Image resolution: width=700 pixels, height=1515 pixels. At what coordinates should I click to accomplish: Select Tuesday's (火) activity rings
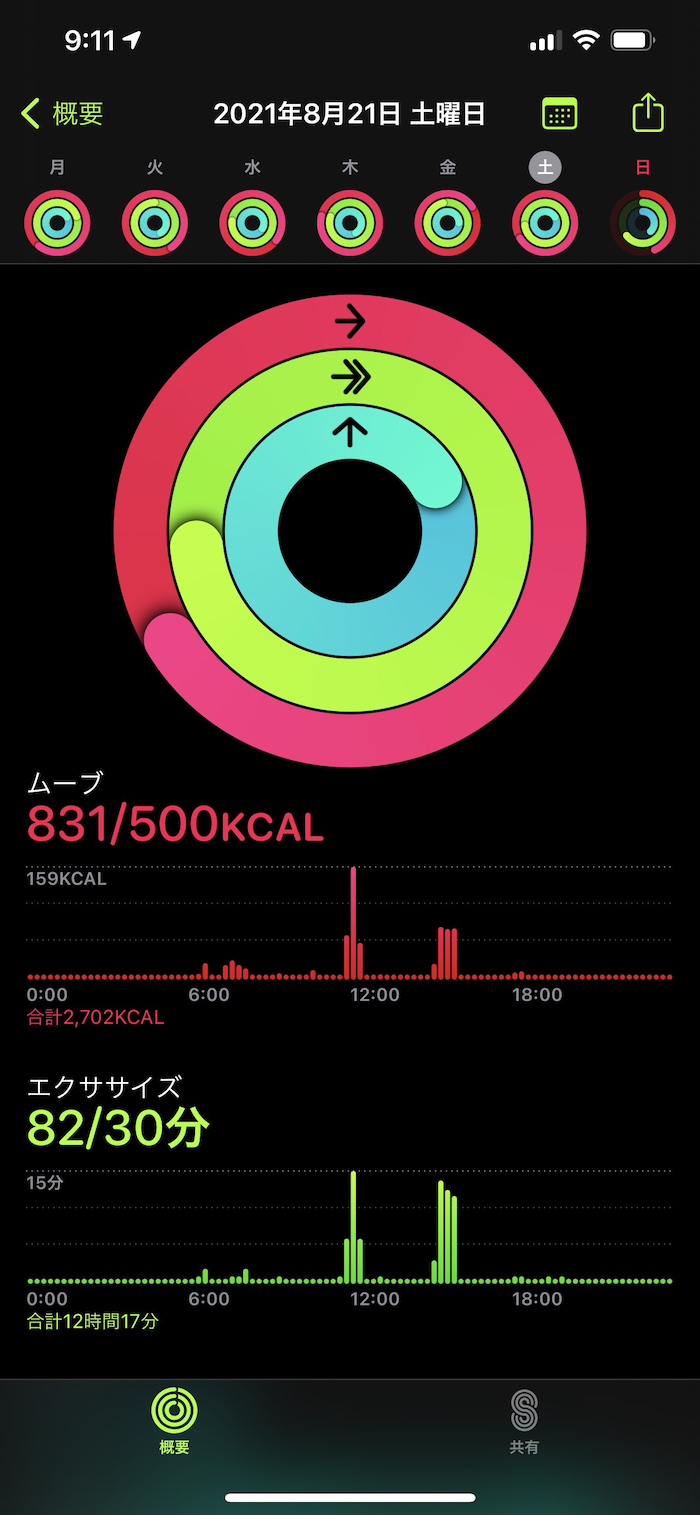(155, 222)
